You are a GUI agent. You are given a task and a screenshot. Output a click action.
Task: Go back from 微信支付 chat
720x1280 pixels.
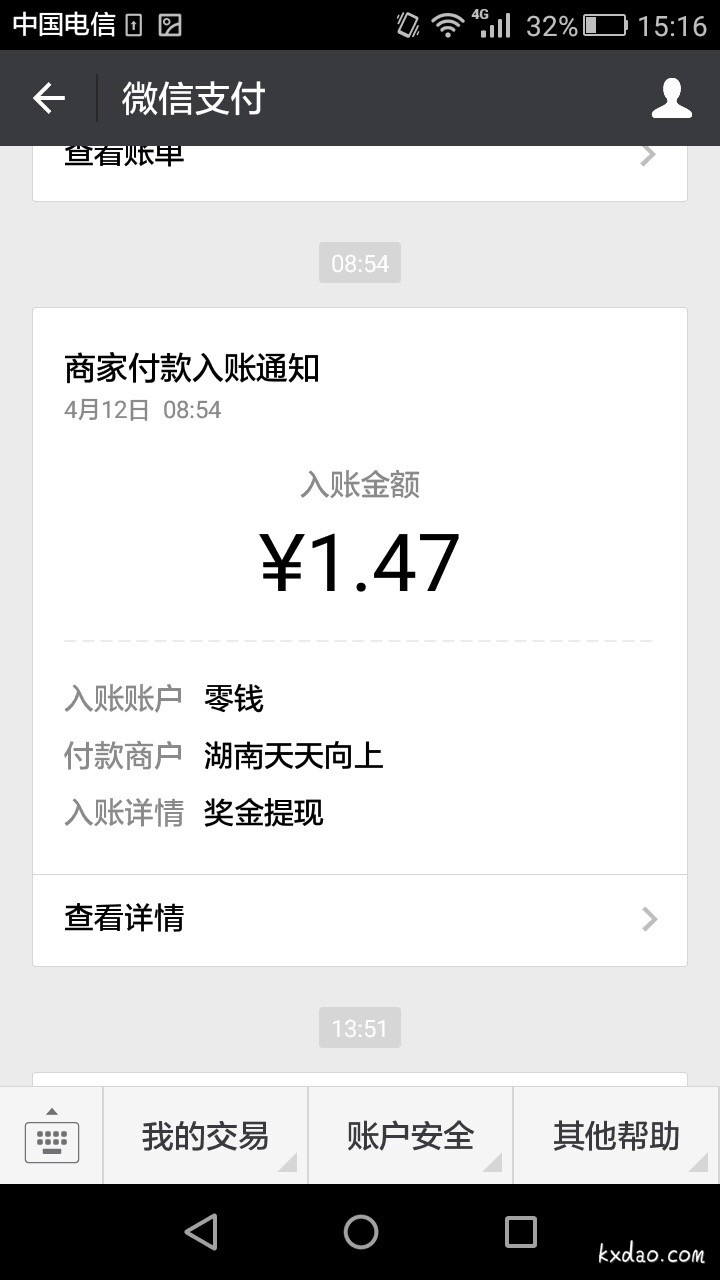point(48,98)
